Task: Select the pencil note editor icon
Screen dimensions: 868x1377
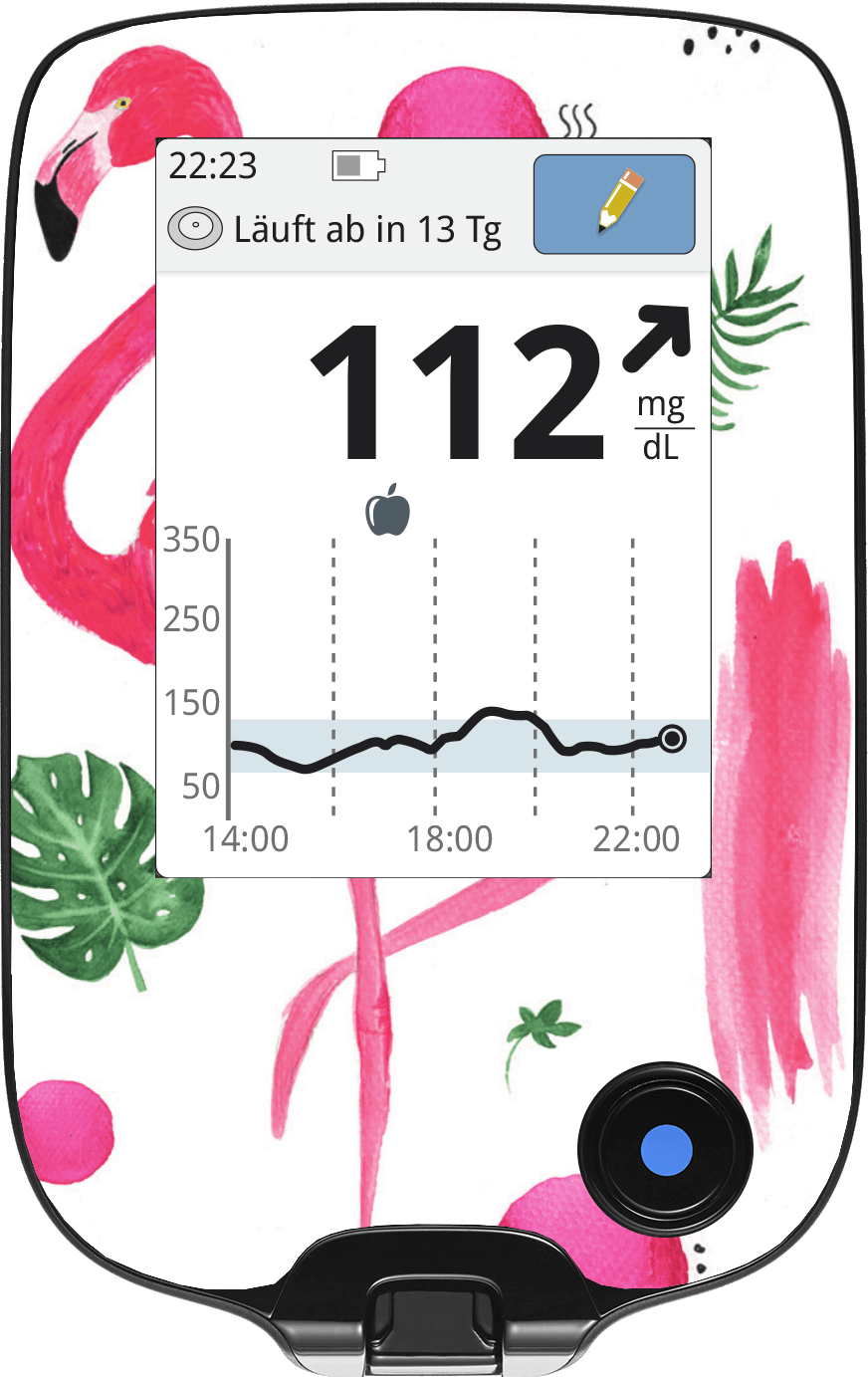Action: tap(612, 204)
